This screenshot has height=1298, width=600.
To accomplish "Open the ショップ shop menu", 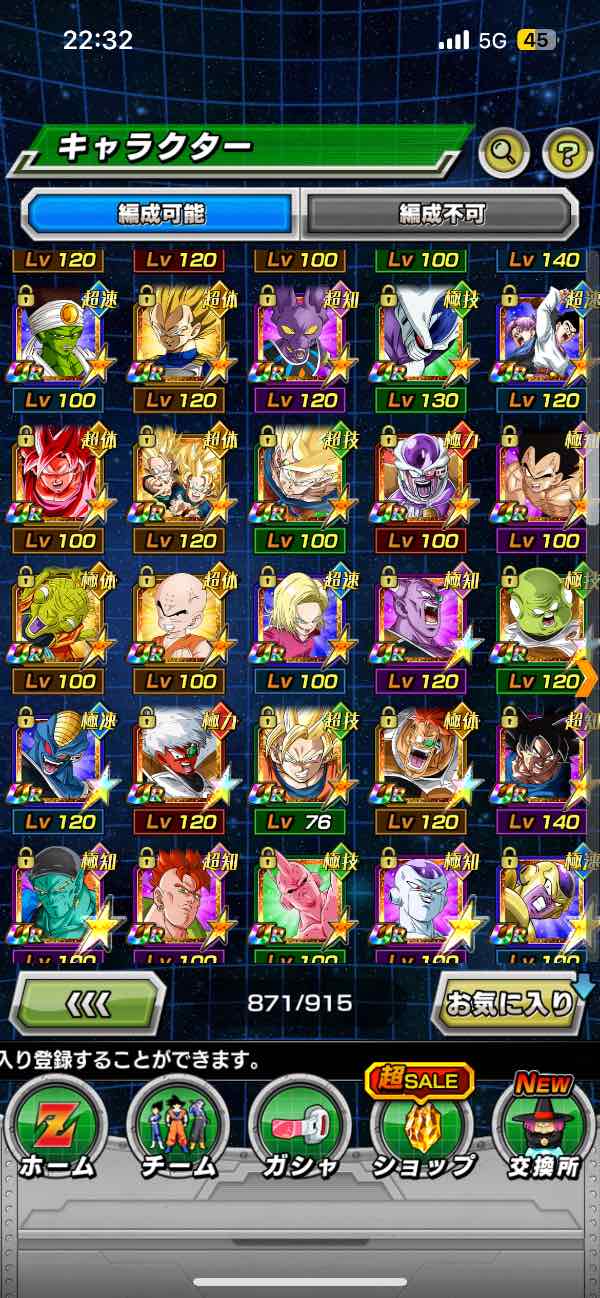I will point(422,1125).
